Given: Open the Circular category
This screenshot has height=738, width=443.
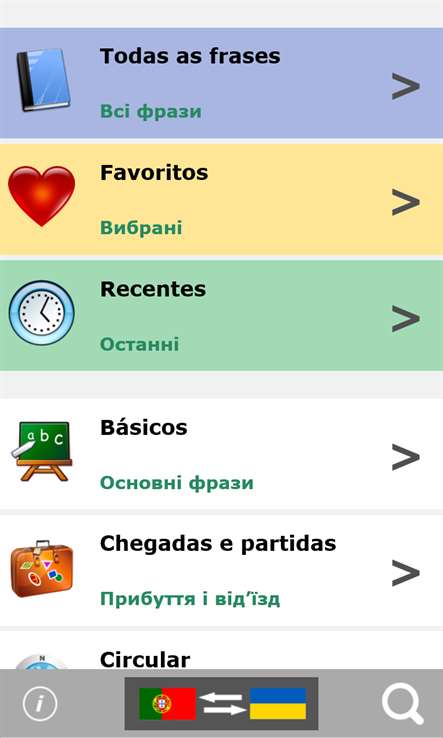Looking at the screenshot, I should [221, 650].
